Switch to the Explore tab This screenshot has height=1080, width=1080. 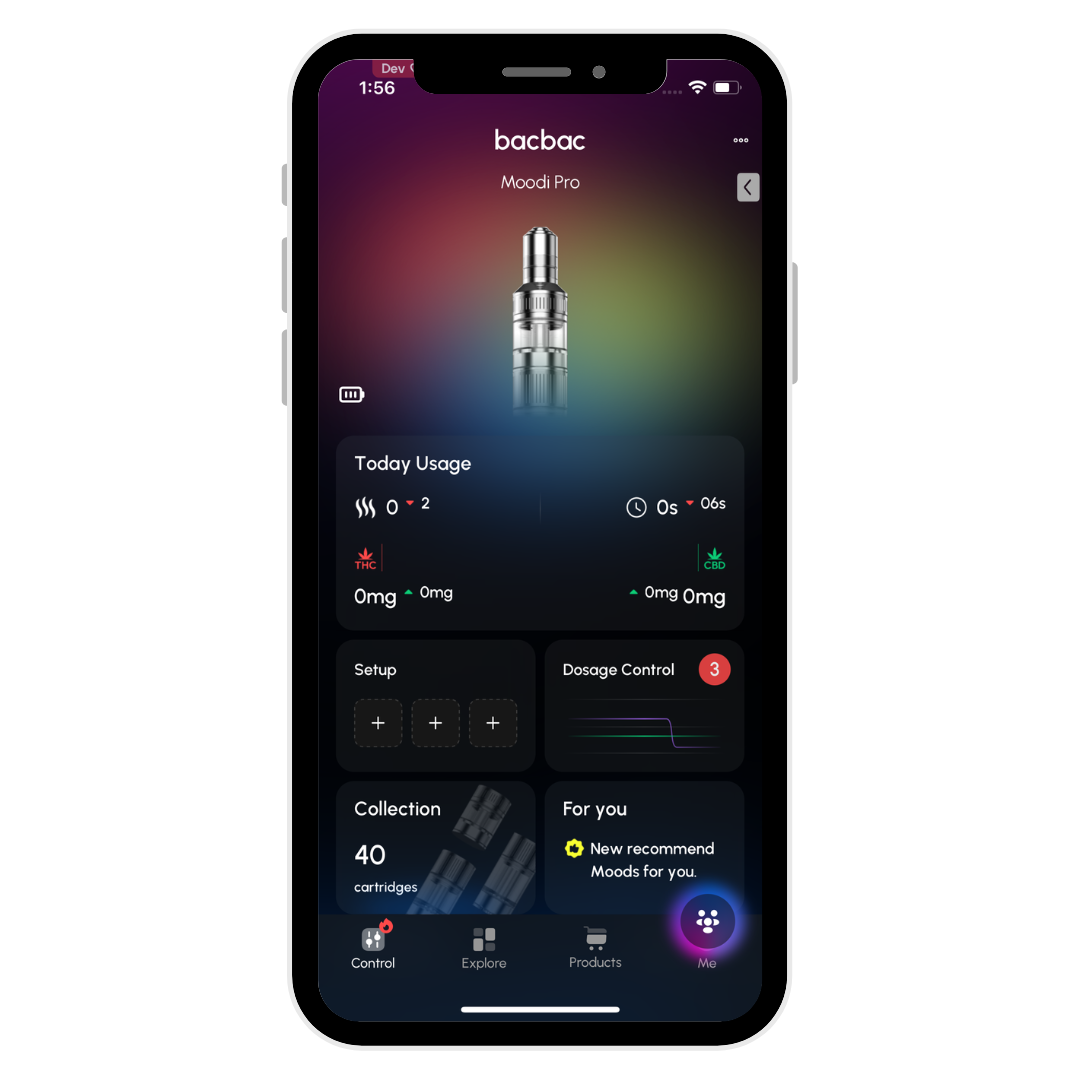[x=484, y=948]
